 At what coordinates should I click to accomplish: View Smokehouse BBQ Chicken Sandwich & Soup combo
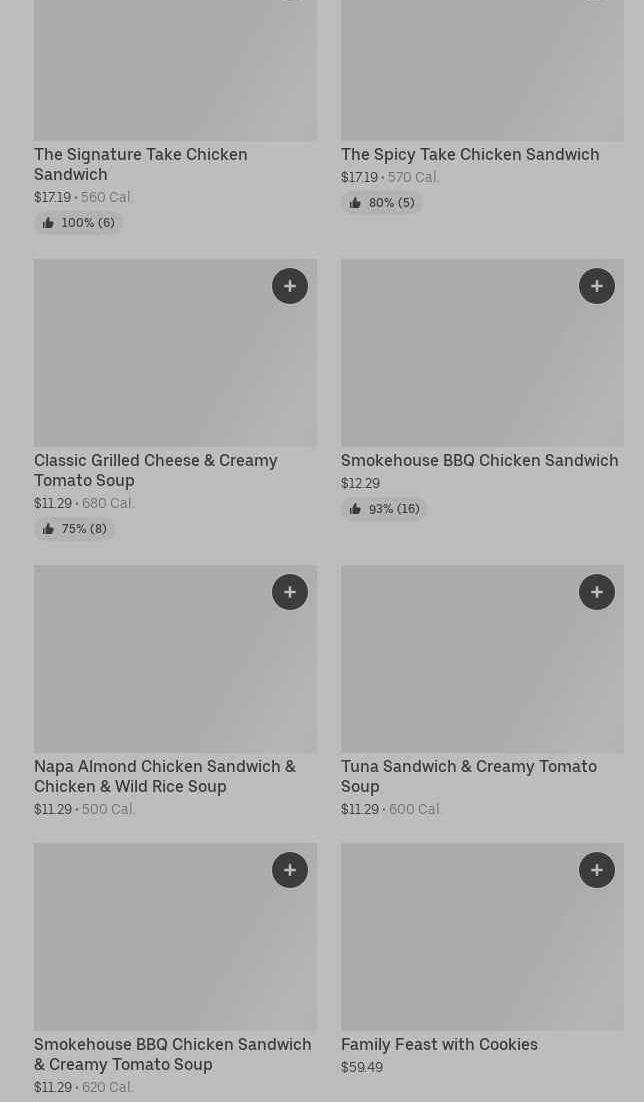172,1054
